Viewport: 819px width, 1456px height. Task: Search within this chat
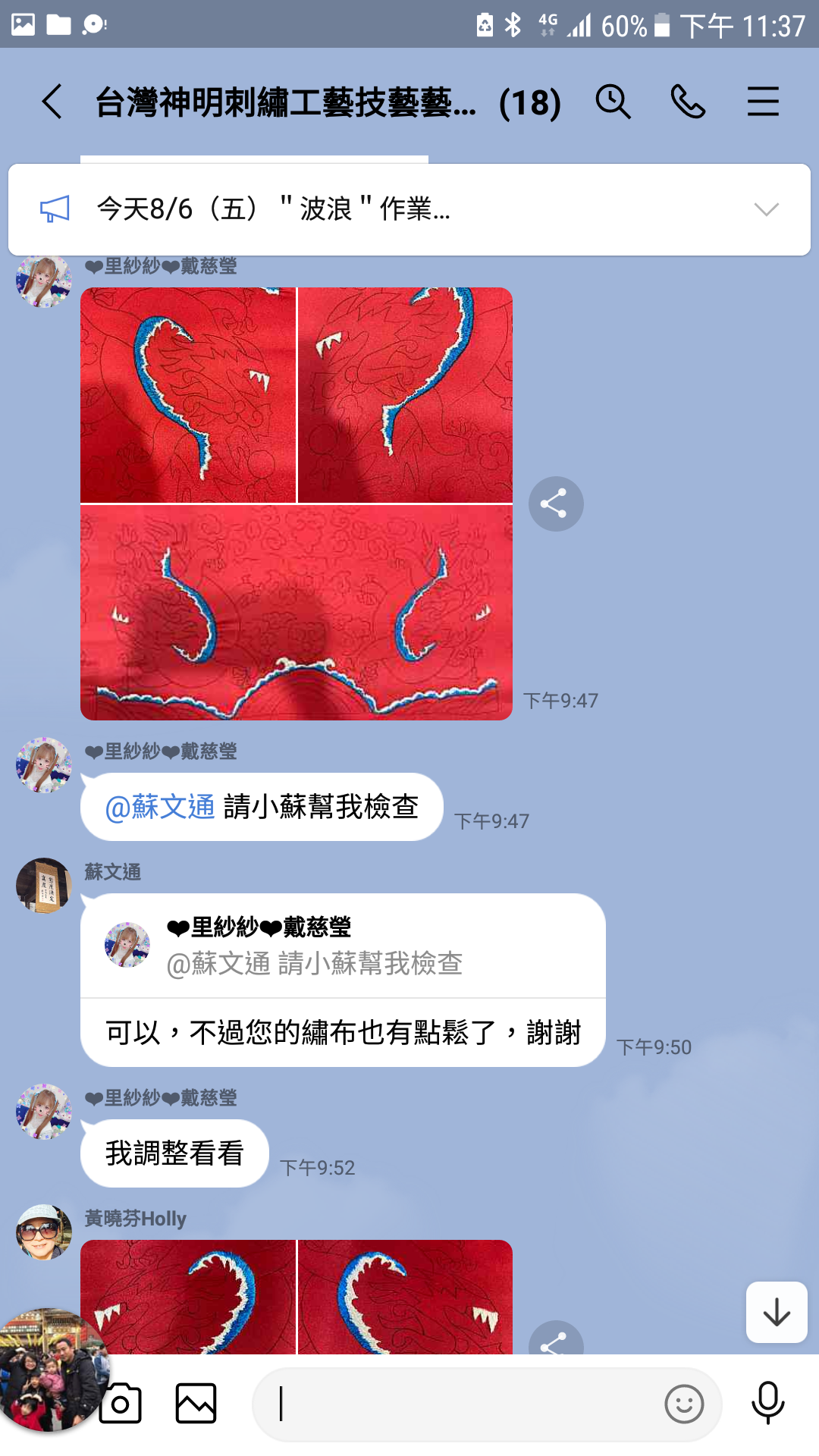point(613,102)
